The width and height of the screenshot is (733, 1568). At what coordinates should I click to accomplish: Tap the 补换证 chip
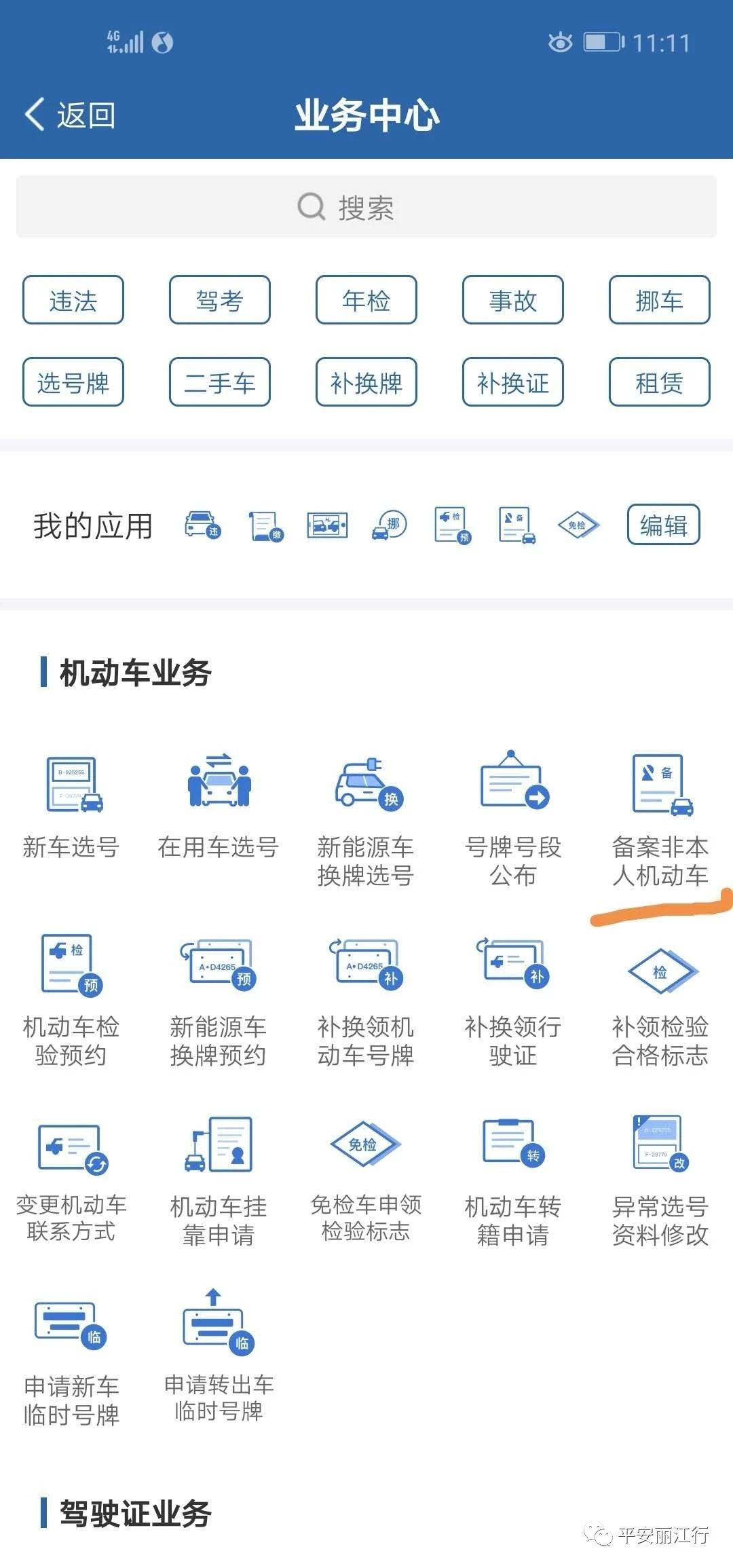coord(513,383)
